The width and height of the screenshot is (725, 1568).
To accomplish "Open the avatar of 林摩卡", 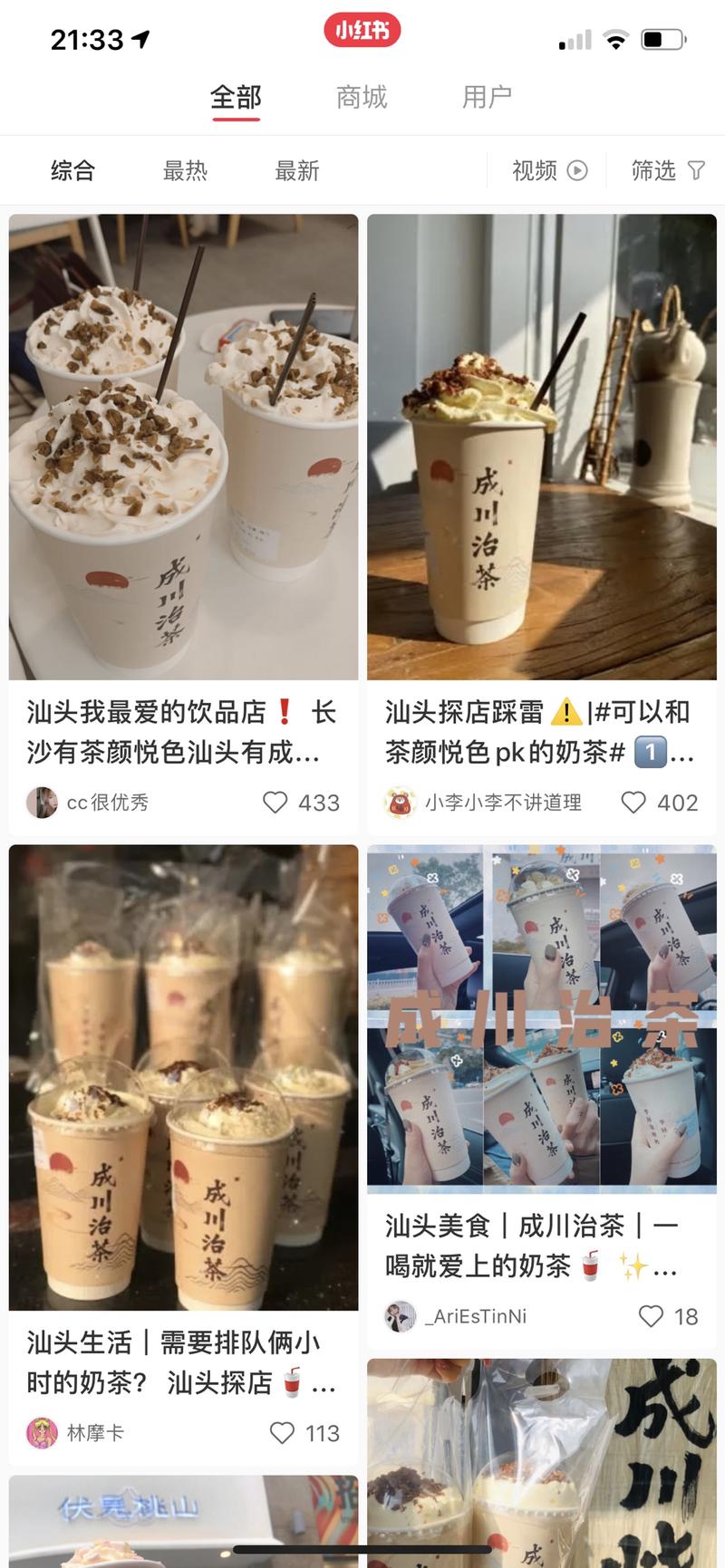I will click(x=42, y=1434).
